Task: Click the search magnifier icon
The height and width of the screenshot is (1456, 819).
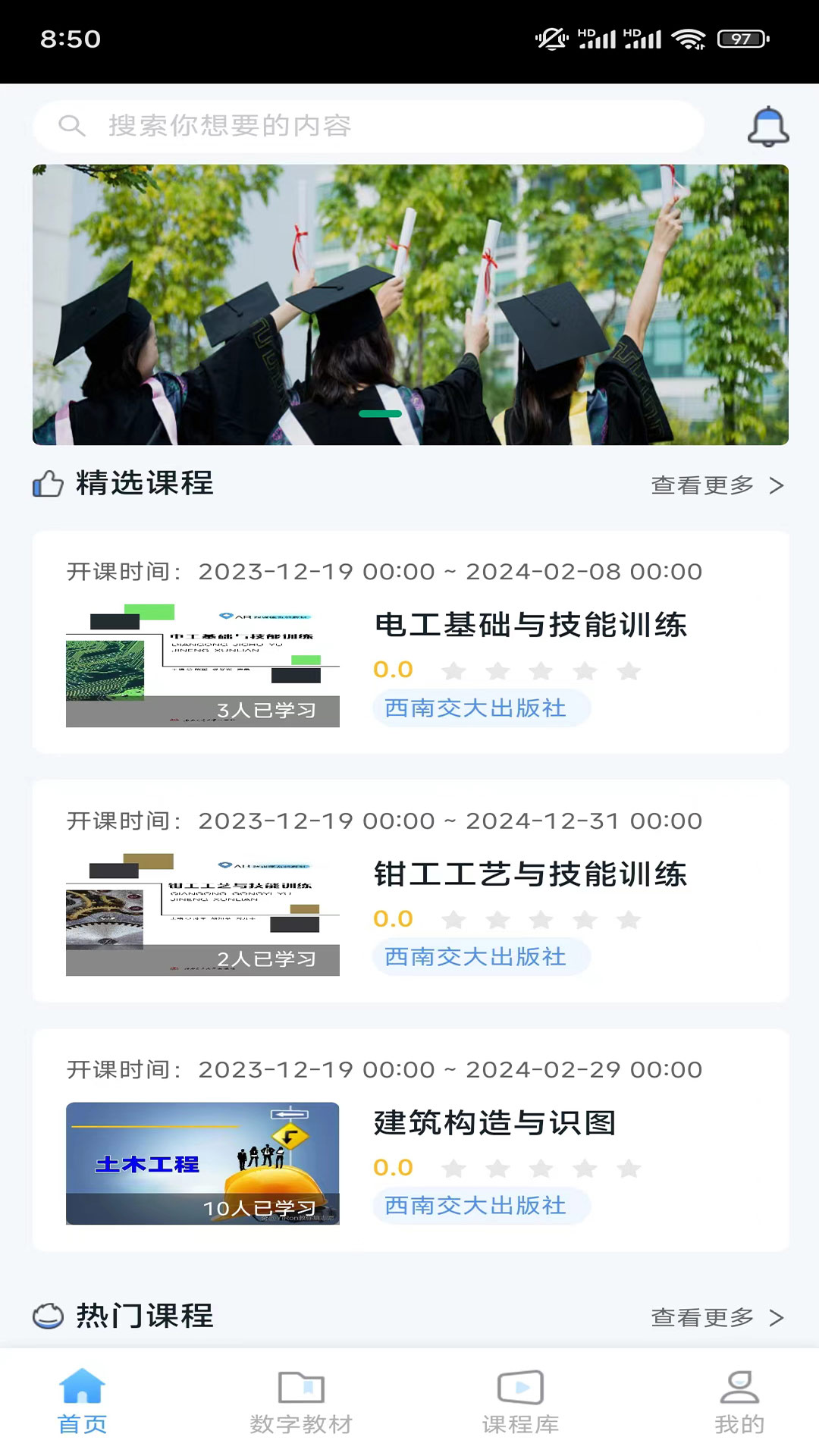Action: pyautogui.click(x=72, y=127)
